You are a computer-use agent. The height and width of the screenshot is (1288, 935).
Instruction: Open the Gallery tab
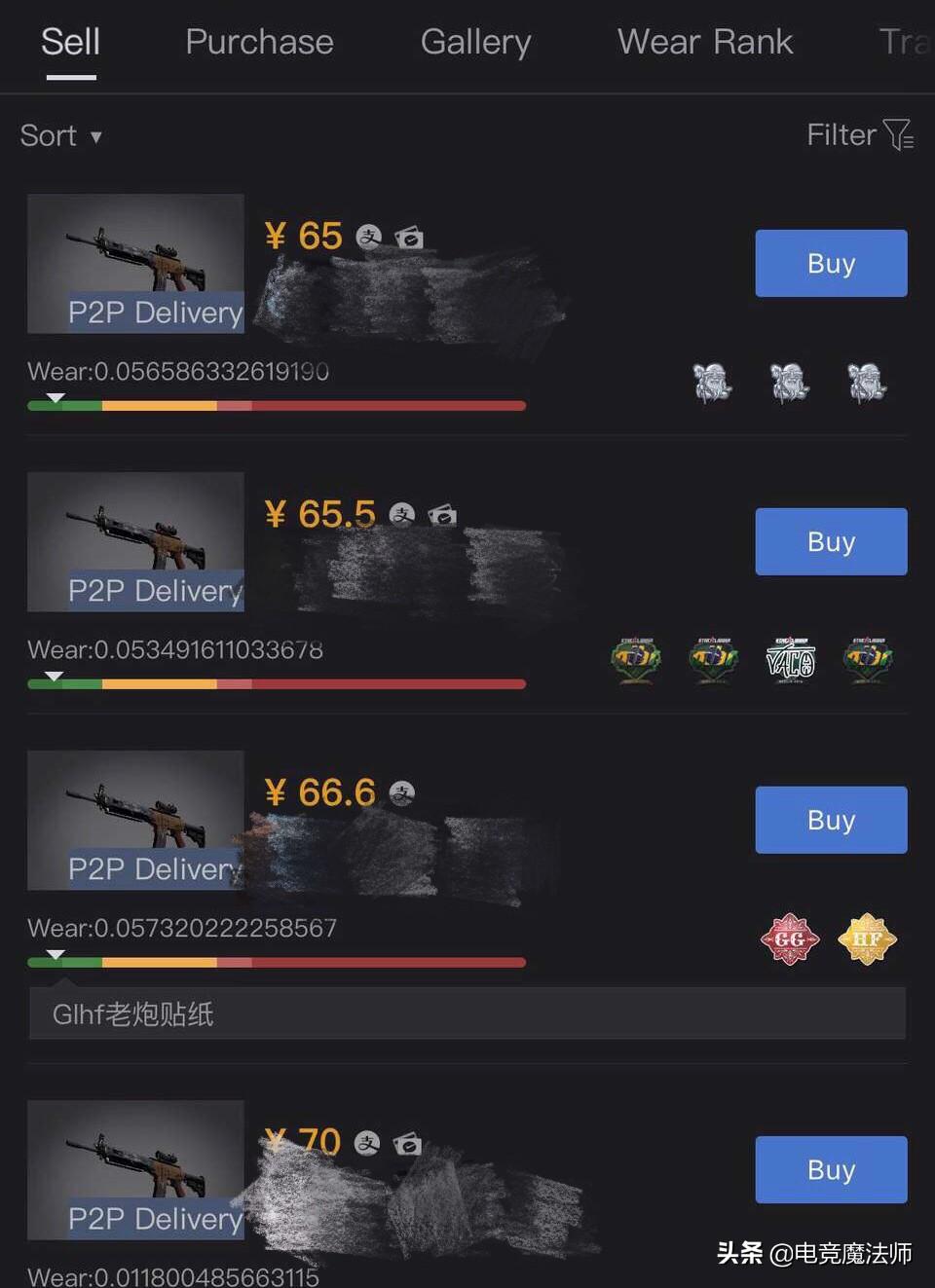coord(475,42)
